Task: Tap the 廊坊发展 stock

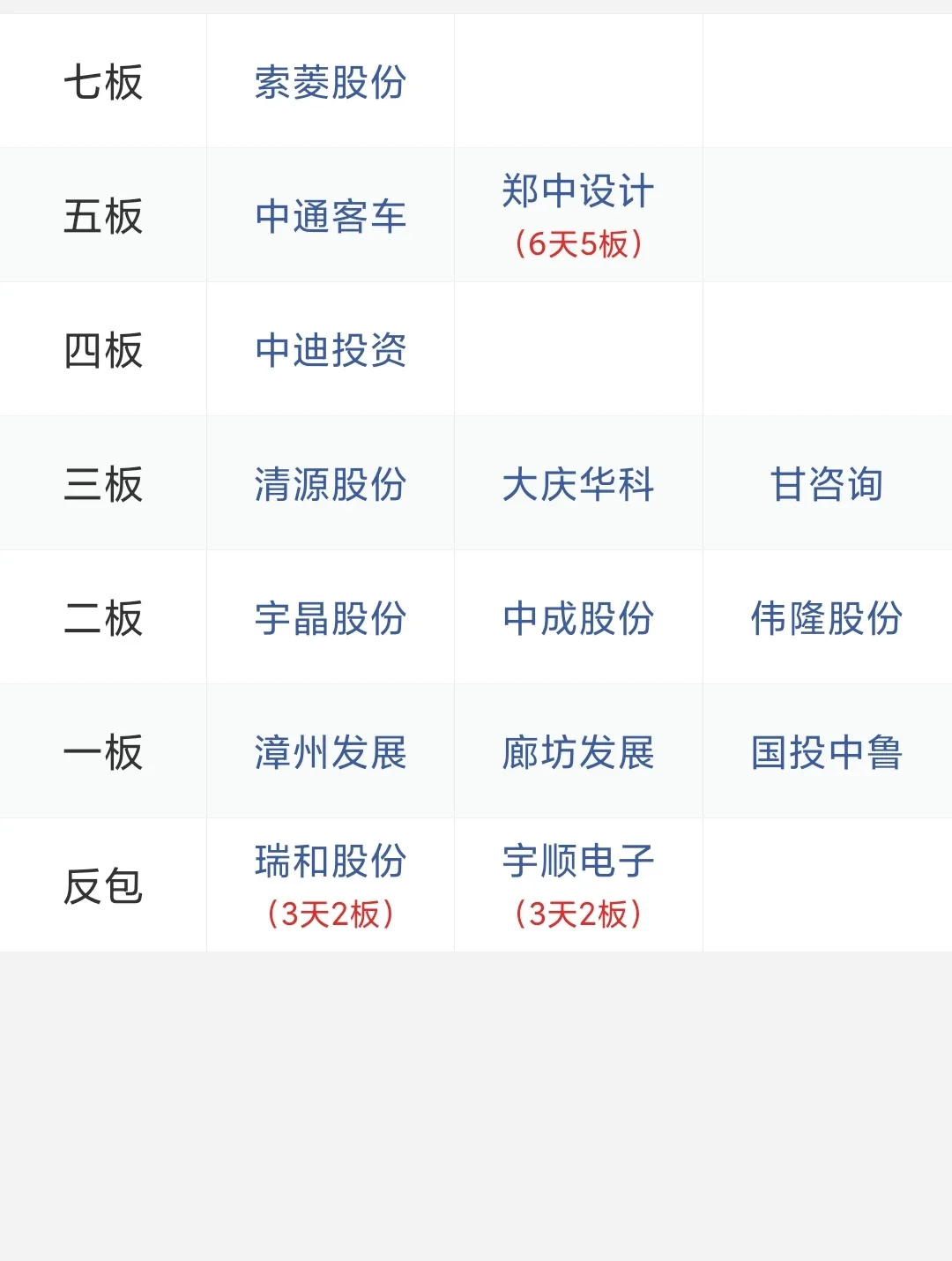Action: tap(578, 753)
